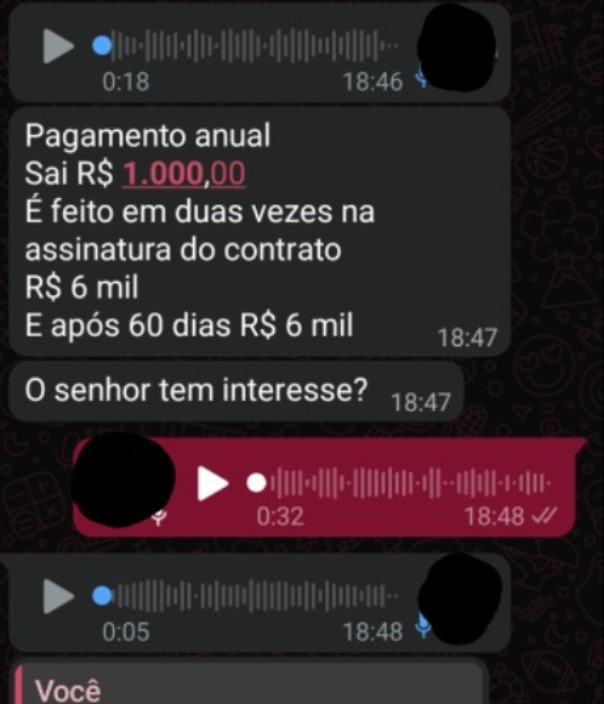Viewport: 604px width, 704px height.
Task: Tap the underlined 1.000,00 link
Action: click(x=183, y=174)
